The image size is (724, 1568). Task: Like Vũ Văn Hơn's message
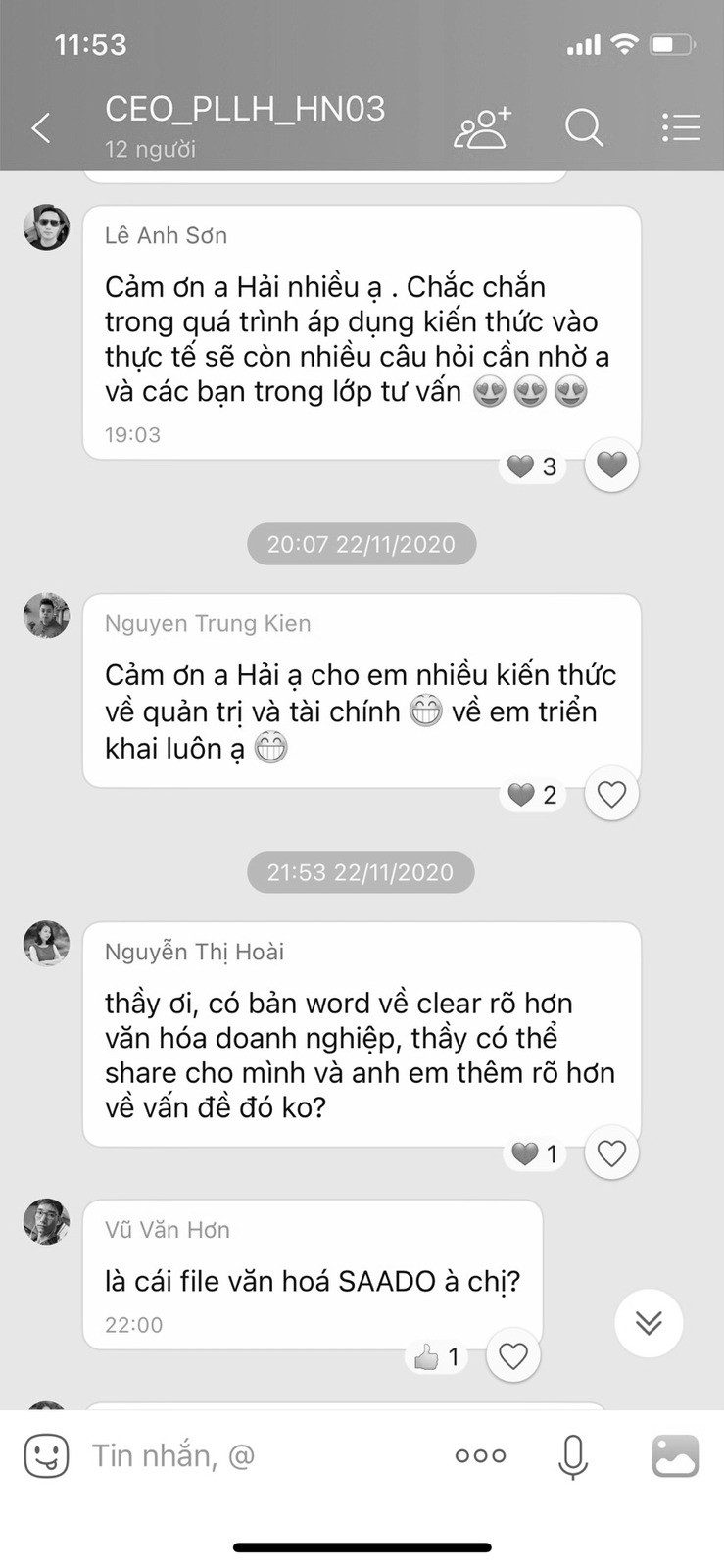(x=513, y=1356)
